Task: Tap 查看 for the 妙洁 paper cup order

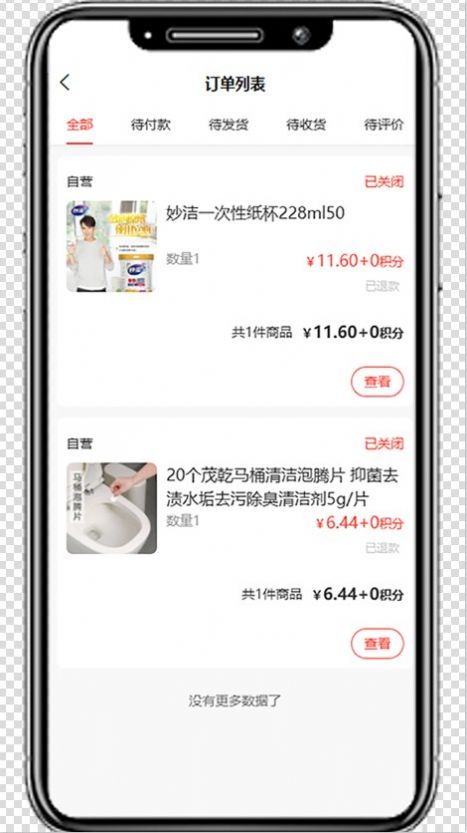Action: (x=377, y=381)
